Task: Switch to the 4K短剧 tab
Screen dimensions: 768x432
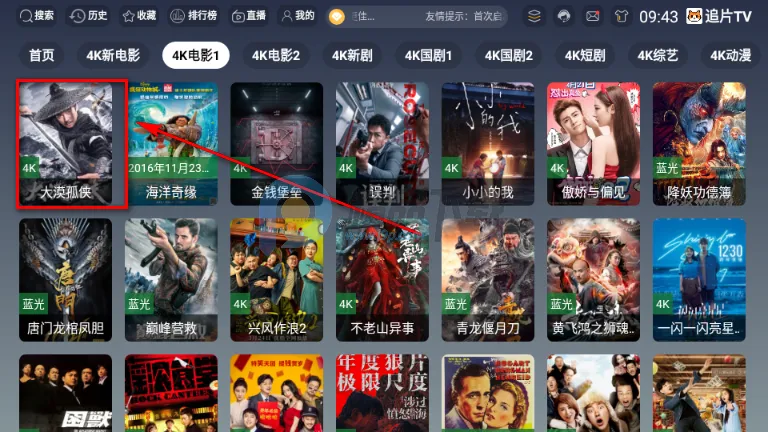Action: pos(584,55)
